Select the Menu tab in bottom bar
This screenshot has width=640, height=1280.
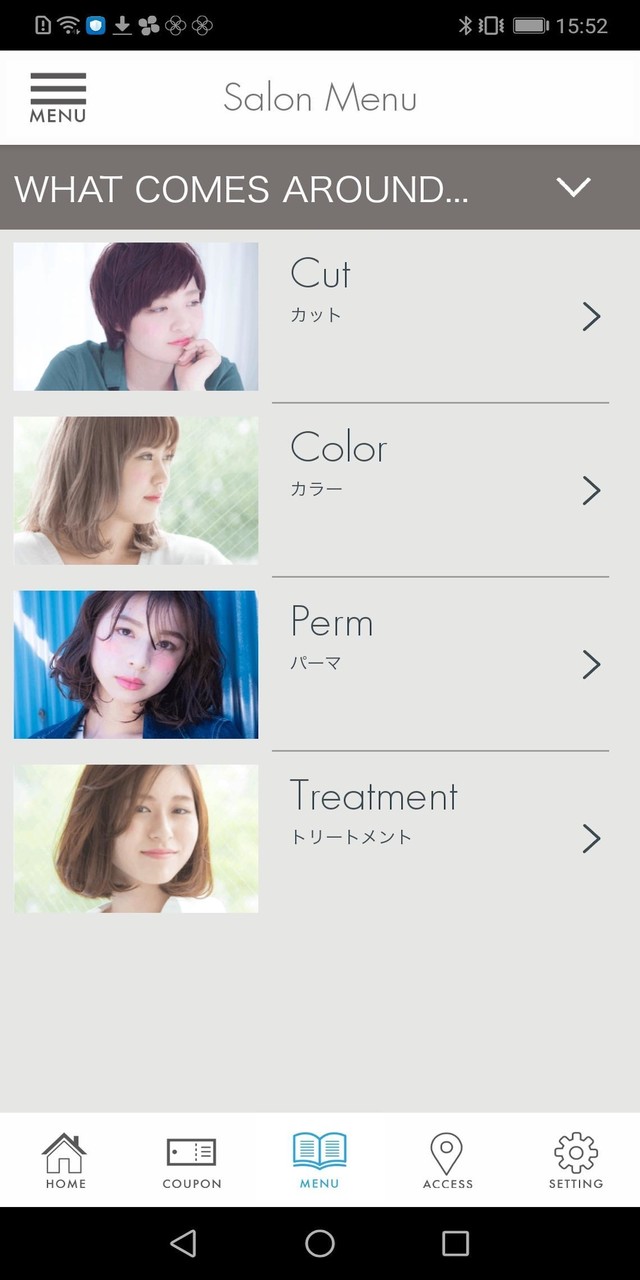(x=319, y=1160)
